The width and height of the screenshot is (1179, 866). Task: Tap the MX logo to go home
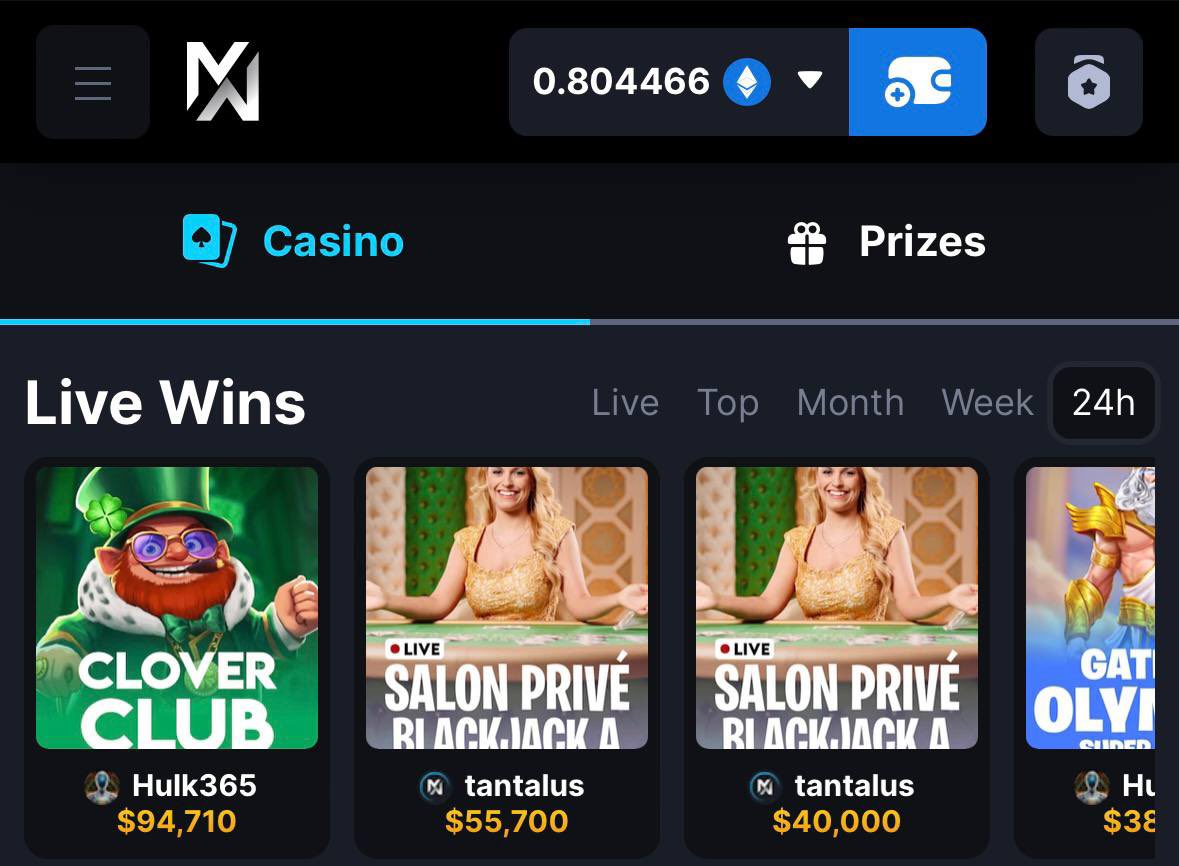223,82
